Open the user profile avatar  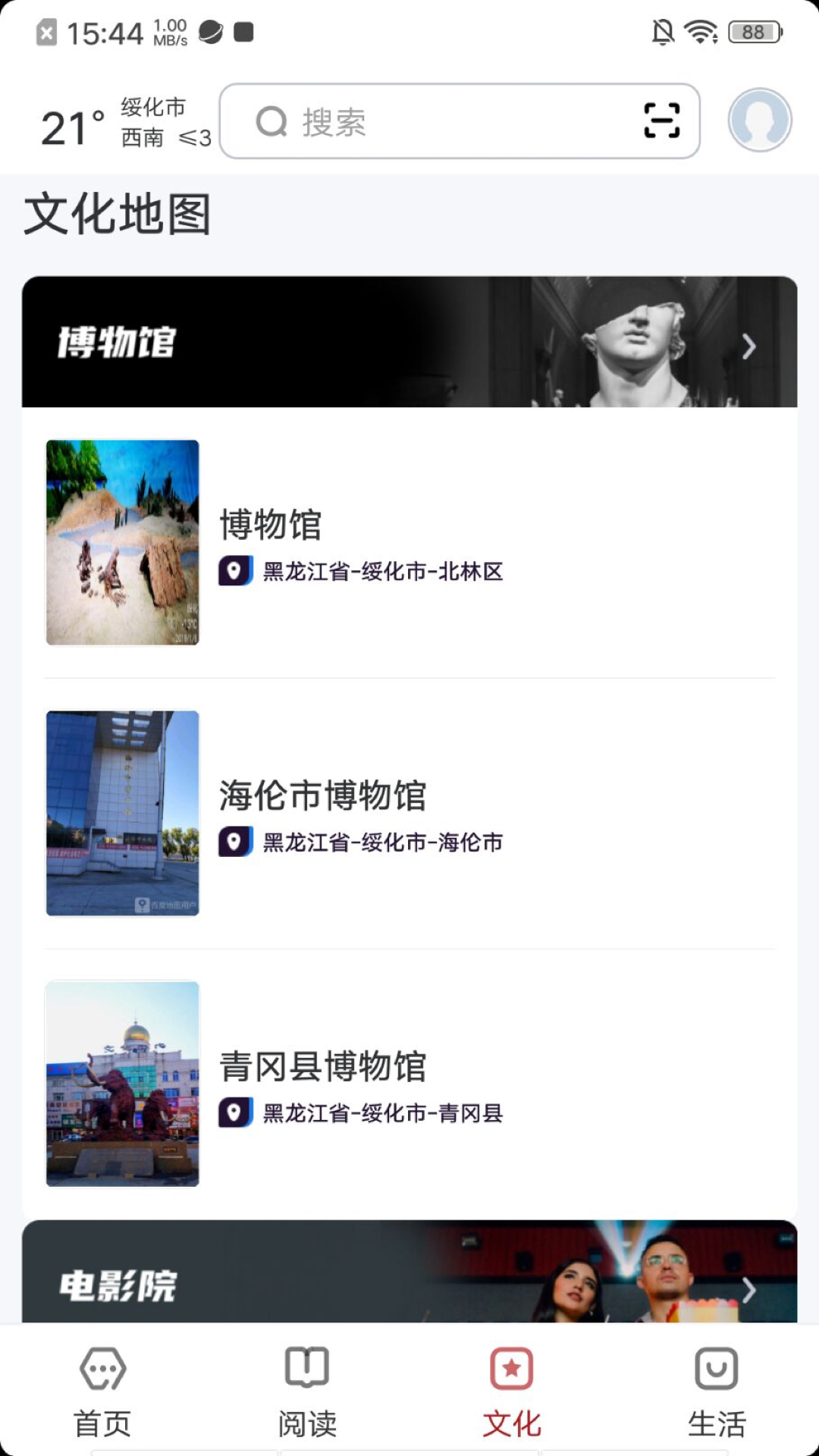point(760,120)
